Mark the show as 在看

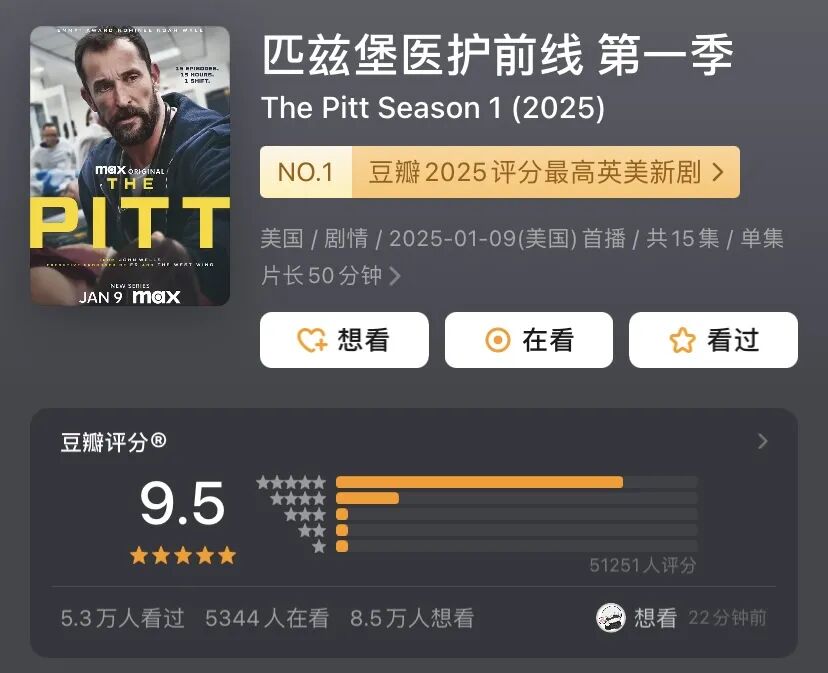(x=528, y=340)
